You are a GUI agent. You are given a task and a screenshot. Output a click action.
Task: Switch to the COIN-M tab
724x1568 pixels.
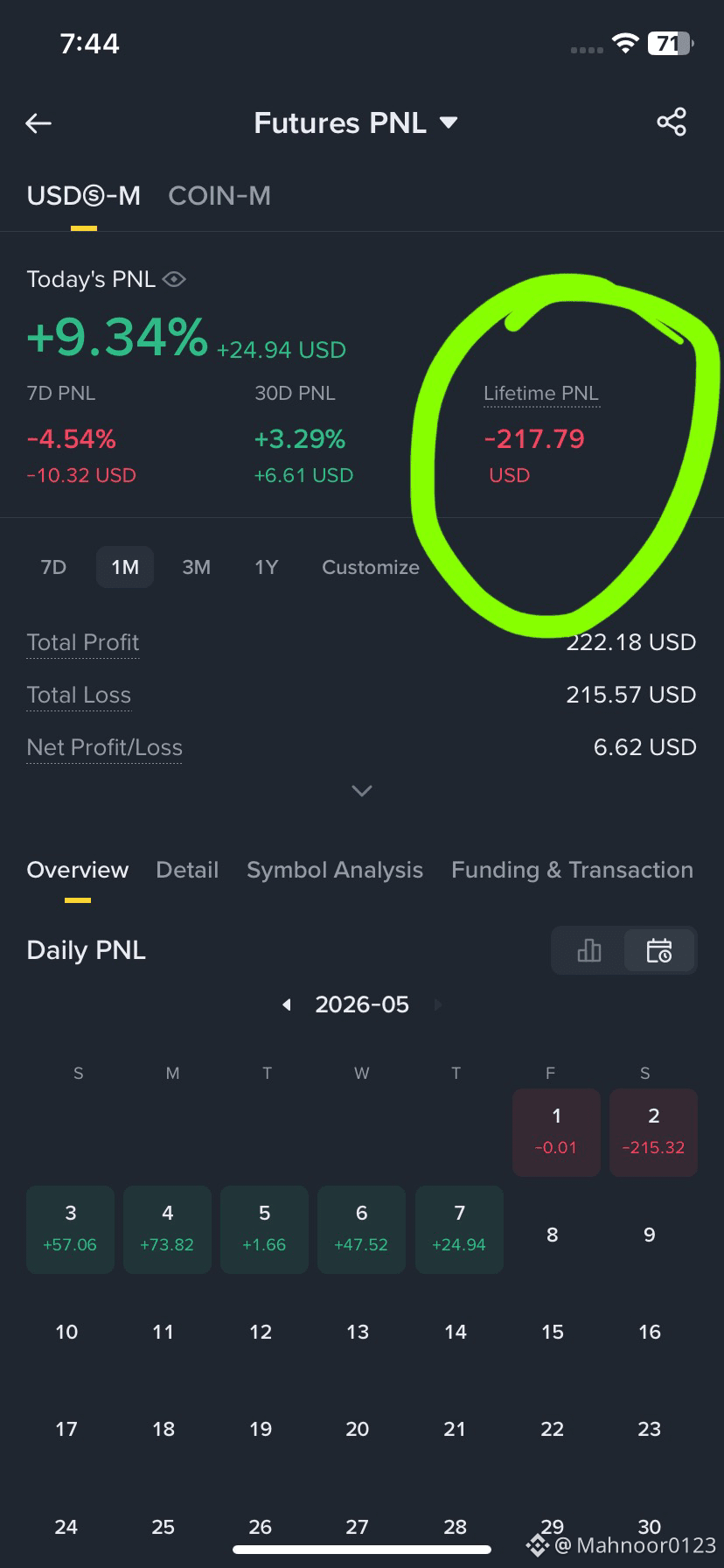tap(219, 196)
